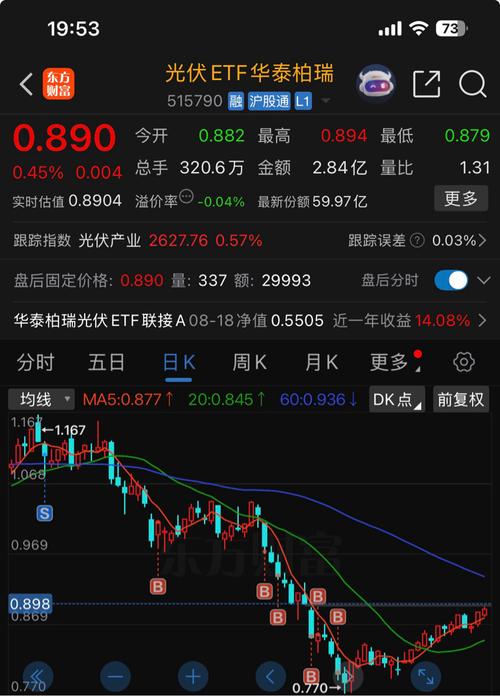Open the AI robot assistant icon

pyautogui.click(x=377, y=83)
